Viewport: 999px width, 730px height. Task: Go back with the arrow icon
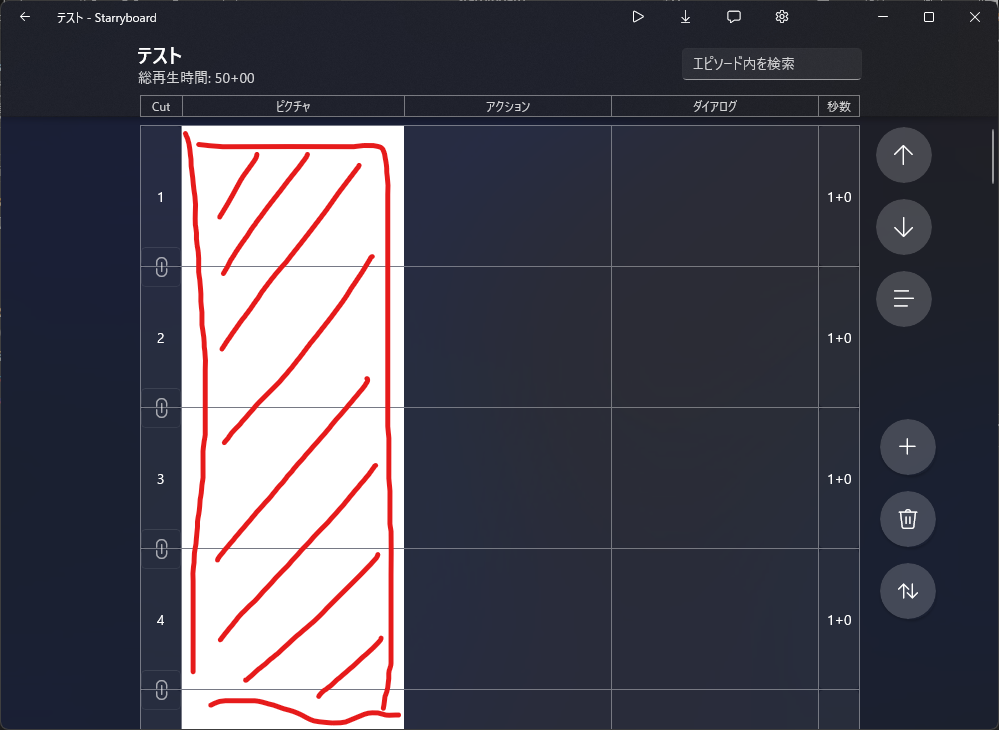click(25, 17)
